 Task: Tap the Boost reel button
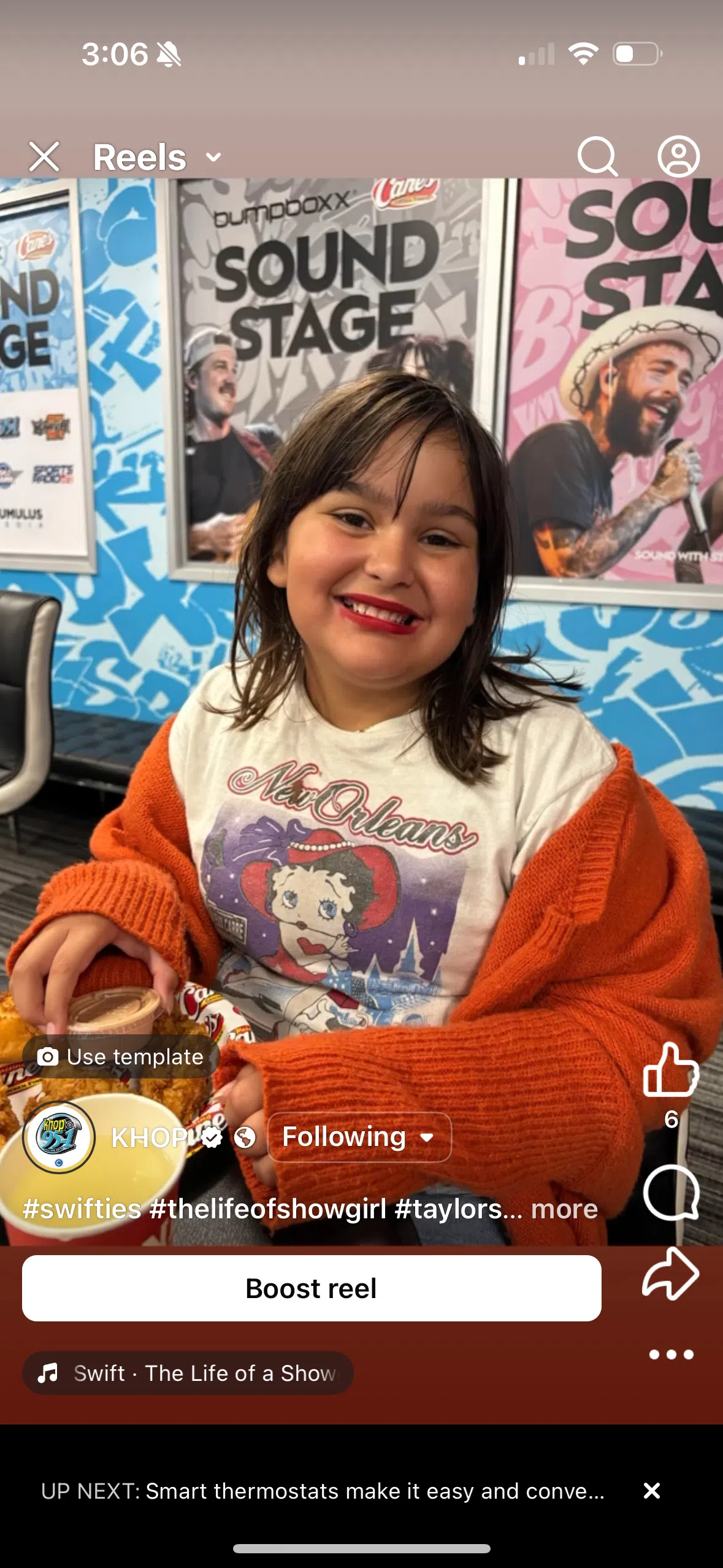click(312, 1288)
